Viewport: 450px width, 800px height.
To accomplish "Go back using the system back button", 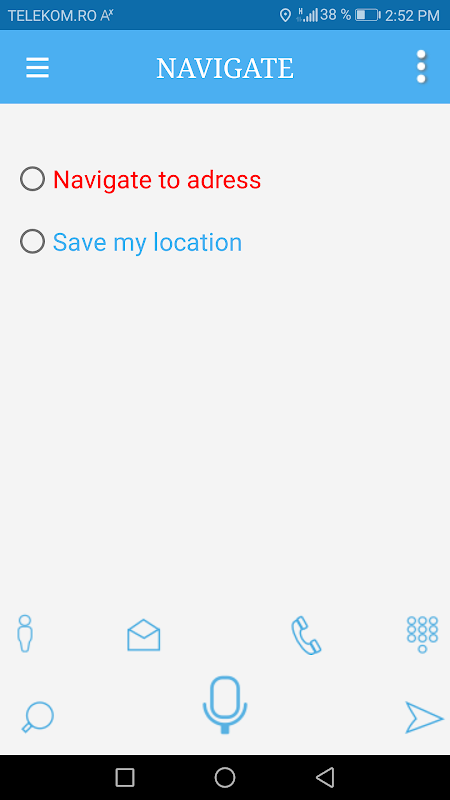I will pyautogui.click(x=325, y=778).
